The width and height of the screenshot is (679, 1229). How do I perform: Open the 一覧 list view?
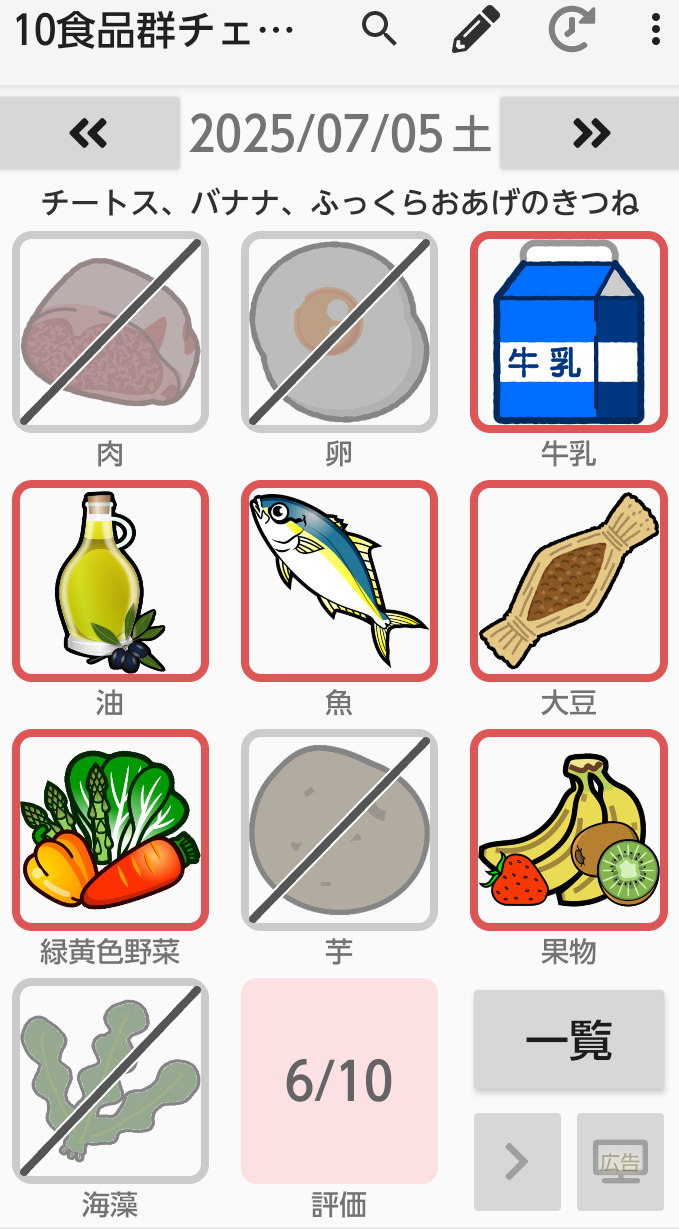point(568,1040)
